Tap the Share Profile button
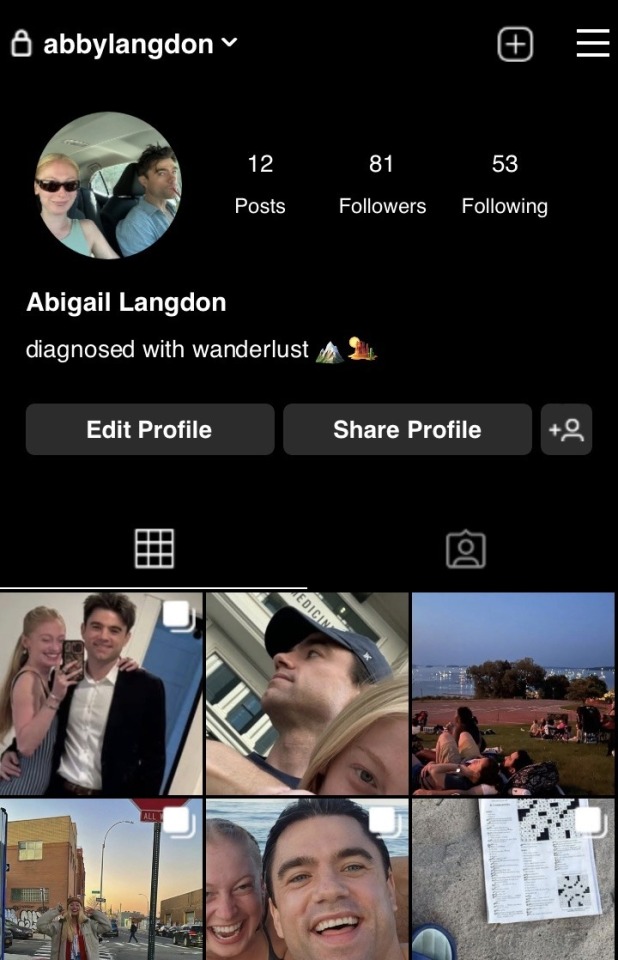This screenshot has height=960, width=618. 407,430
